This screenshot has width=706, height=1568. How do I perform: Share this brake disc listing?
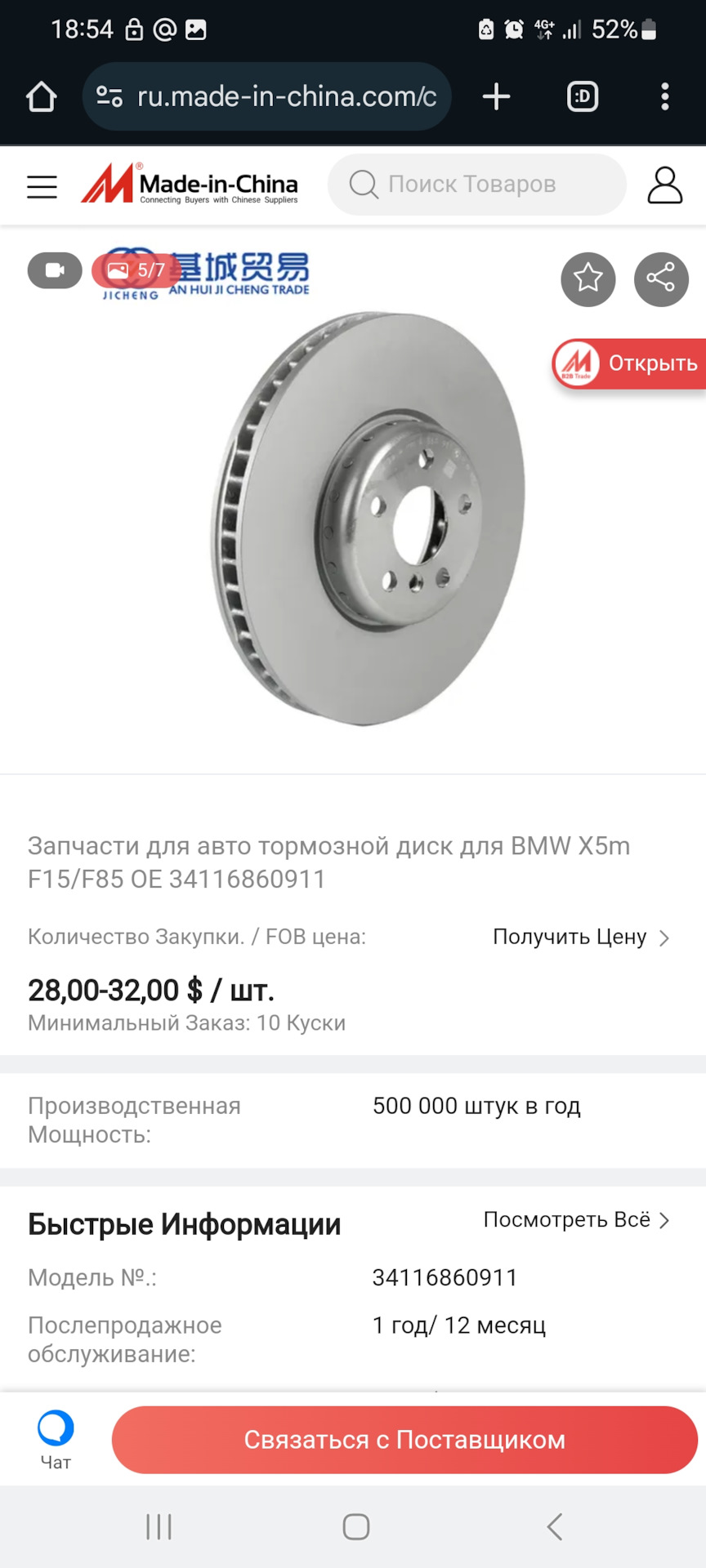coord(661,279)
